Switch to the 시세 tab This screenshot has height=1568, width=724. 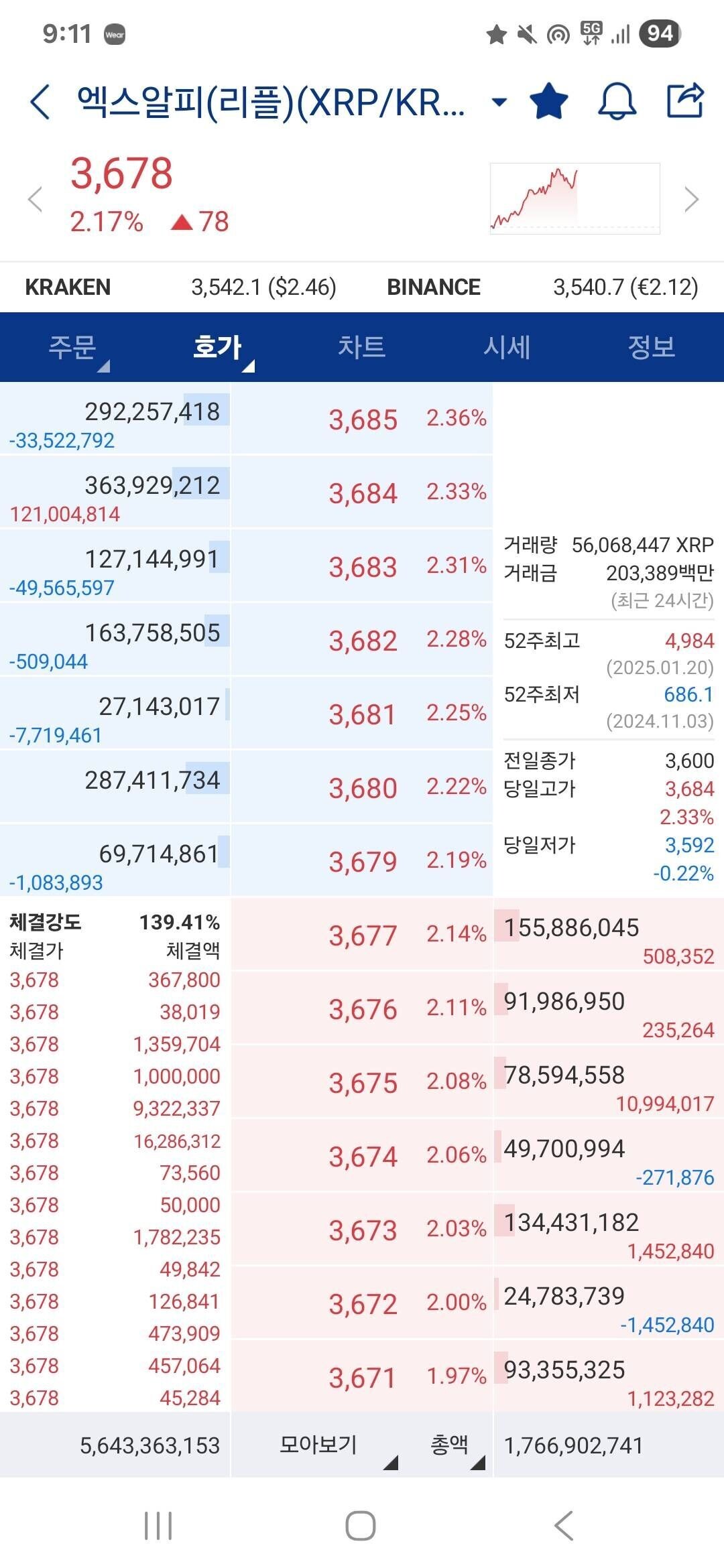point(506,347)
